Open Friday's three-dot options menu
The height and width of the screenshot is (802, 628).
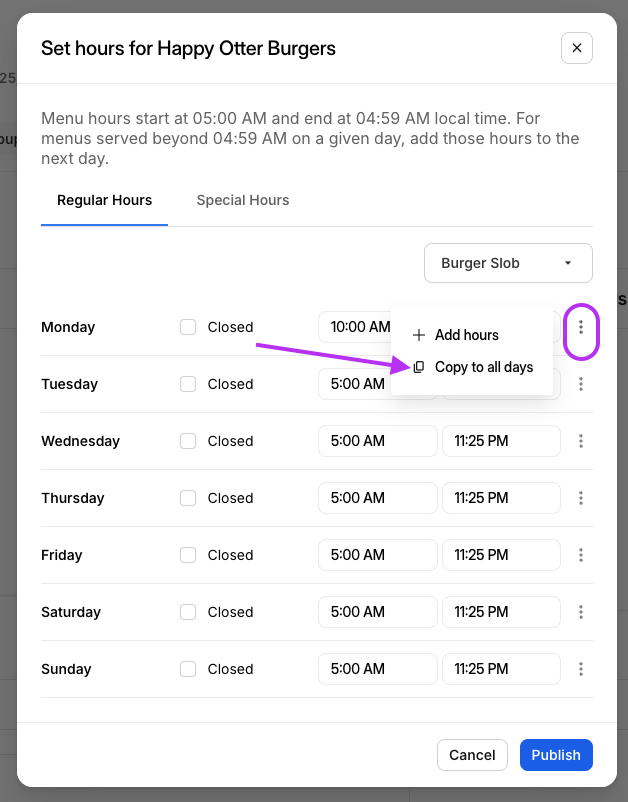581,555
